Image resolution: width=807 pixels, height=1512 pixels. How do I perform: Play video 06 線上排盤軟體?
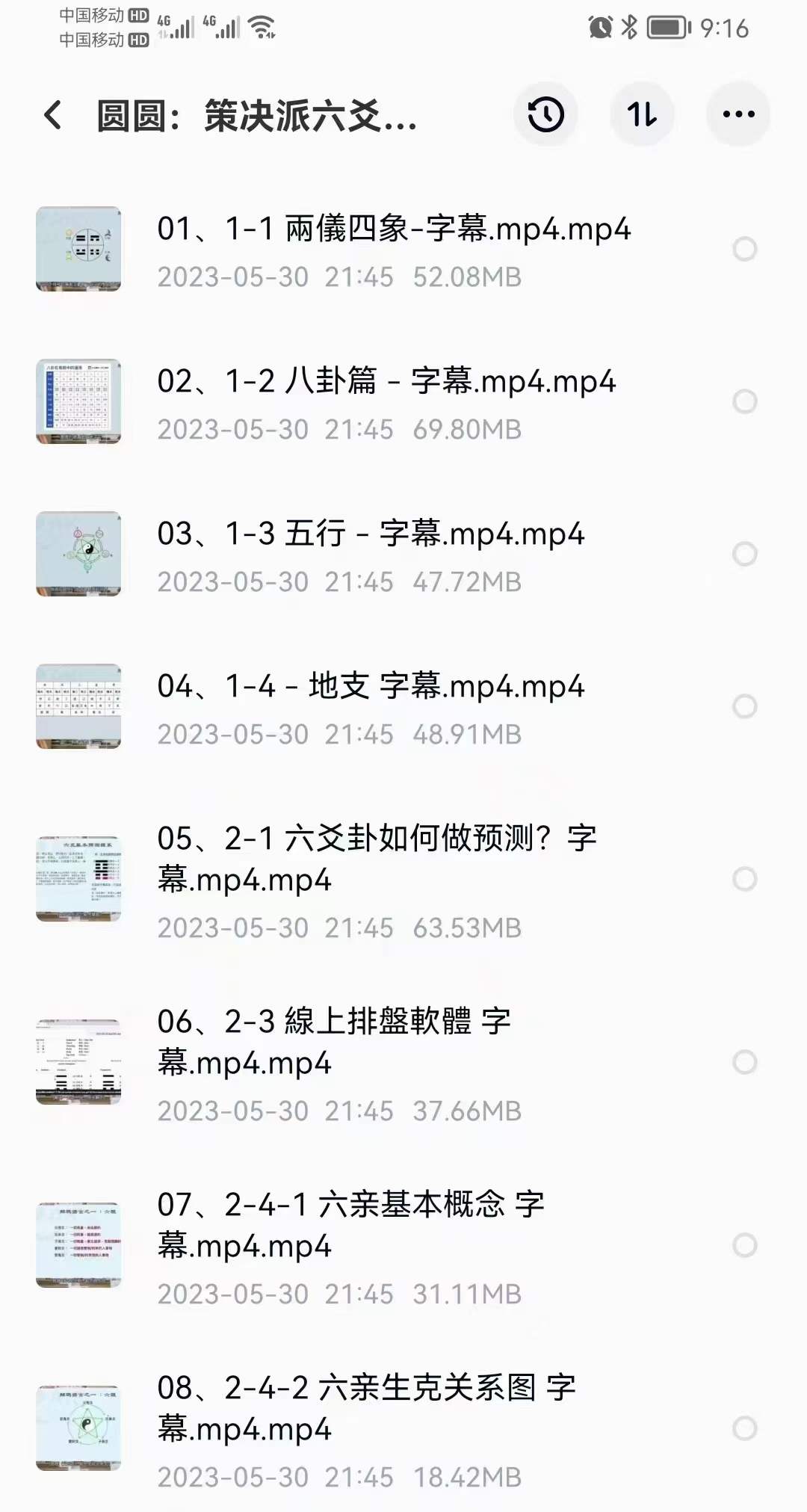pyautogui.click(x=336, y=1043)
